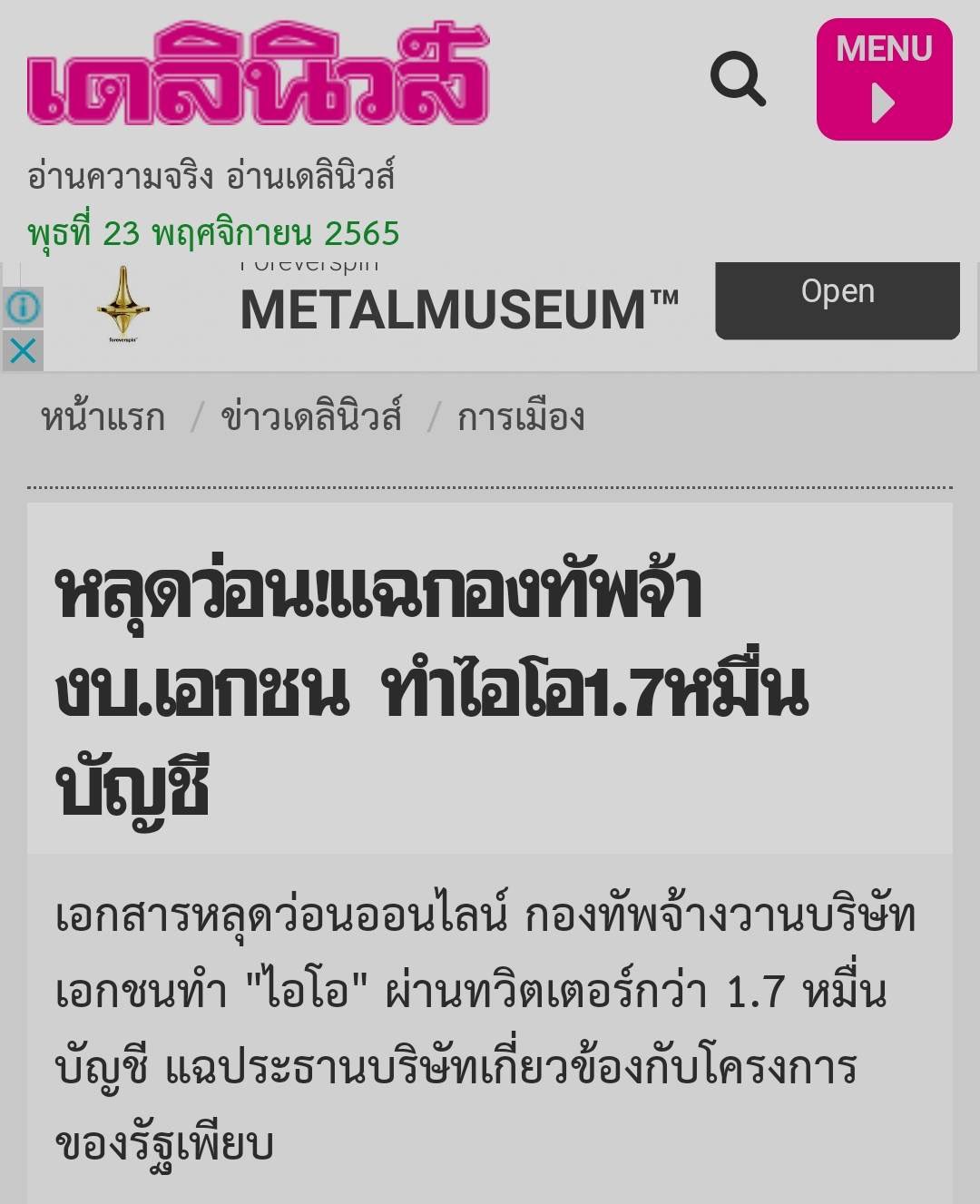Tap the เดลินิวส์ logo to go home

click(x=258, y=75)
